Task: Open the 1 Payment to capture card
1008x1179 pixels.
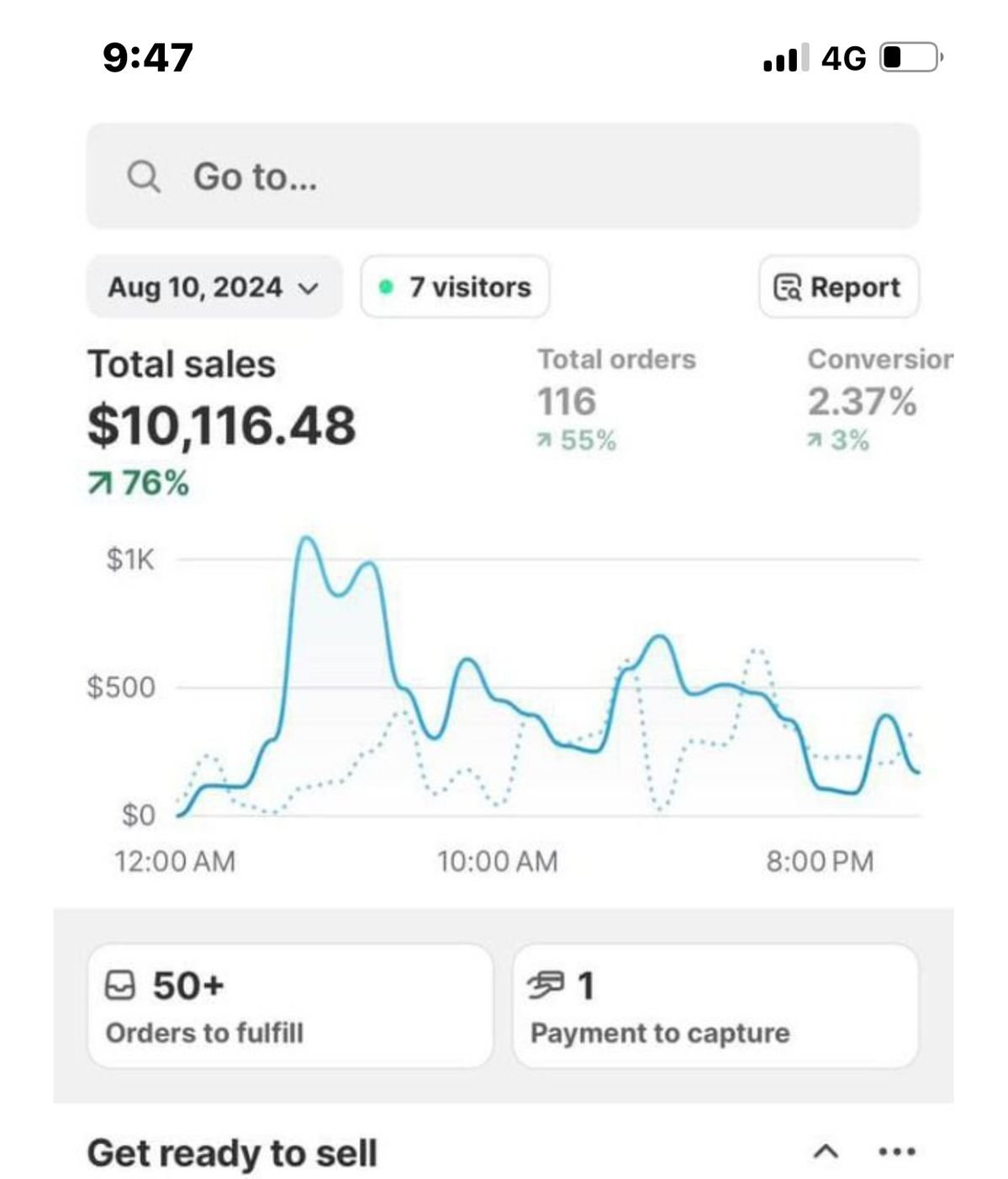Action: coord(715,1009)
